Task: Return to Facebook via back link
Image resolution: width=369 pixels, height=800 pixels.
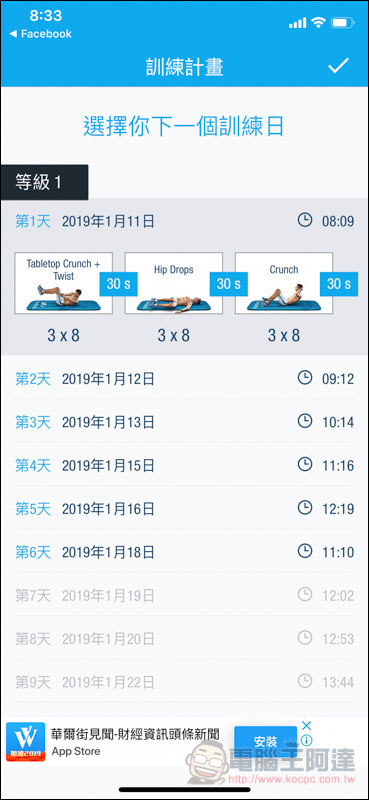Action: click(41, 34)
